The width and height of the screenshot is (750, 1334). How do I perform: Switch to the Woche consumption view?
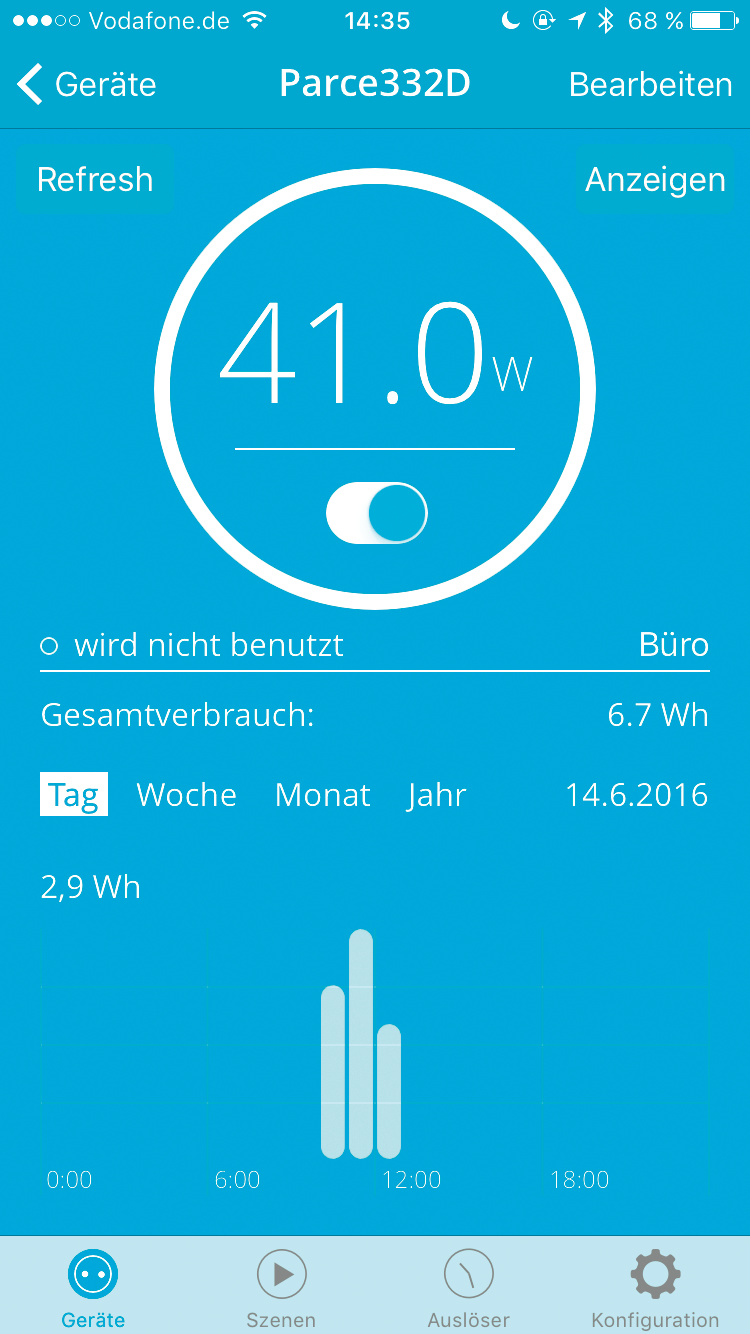point(187,795)
